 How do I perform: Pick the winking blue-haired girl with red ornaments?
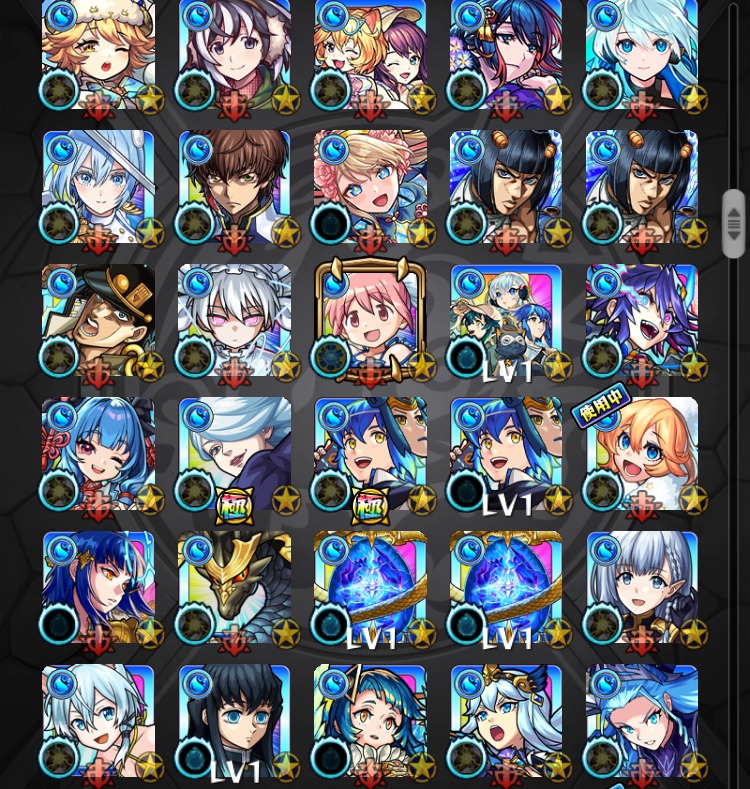tap(98, 455)
